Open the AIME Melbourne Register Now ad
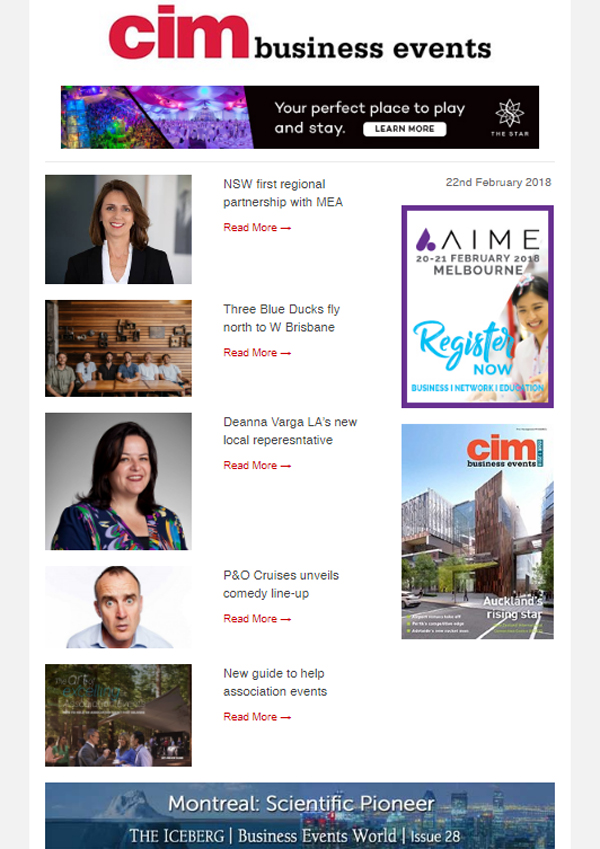This screenshot has width=600, height=849. tap(477, 306)
